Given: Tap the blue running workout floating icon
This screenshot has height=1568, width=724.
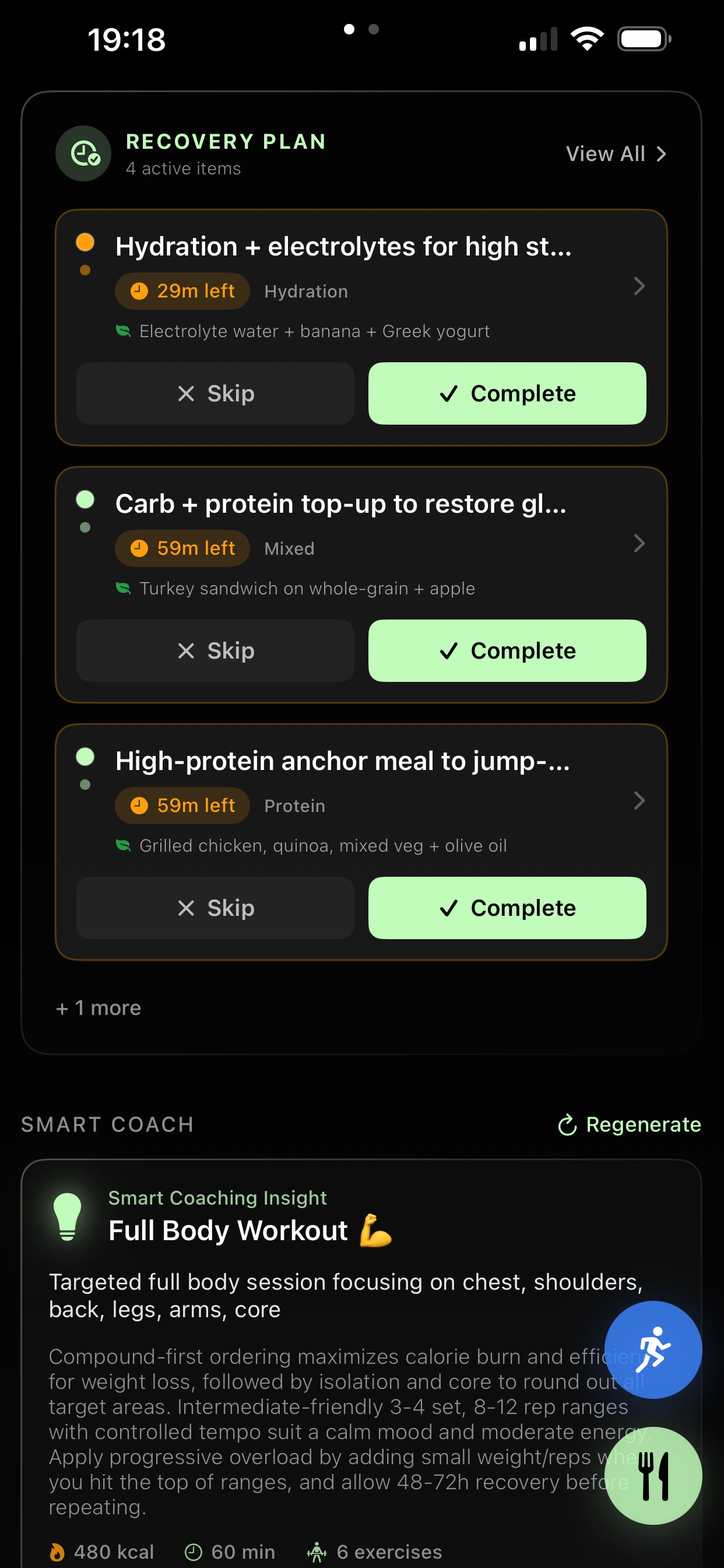Looking at the screenshot, I should [653, 1349].
